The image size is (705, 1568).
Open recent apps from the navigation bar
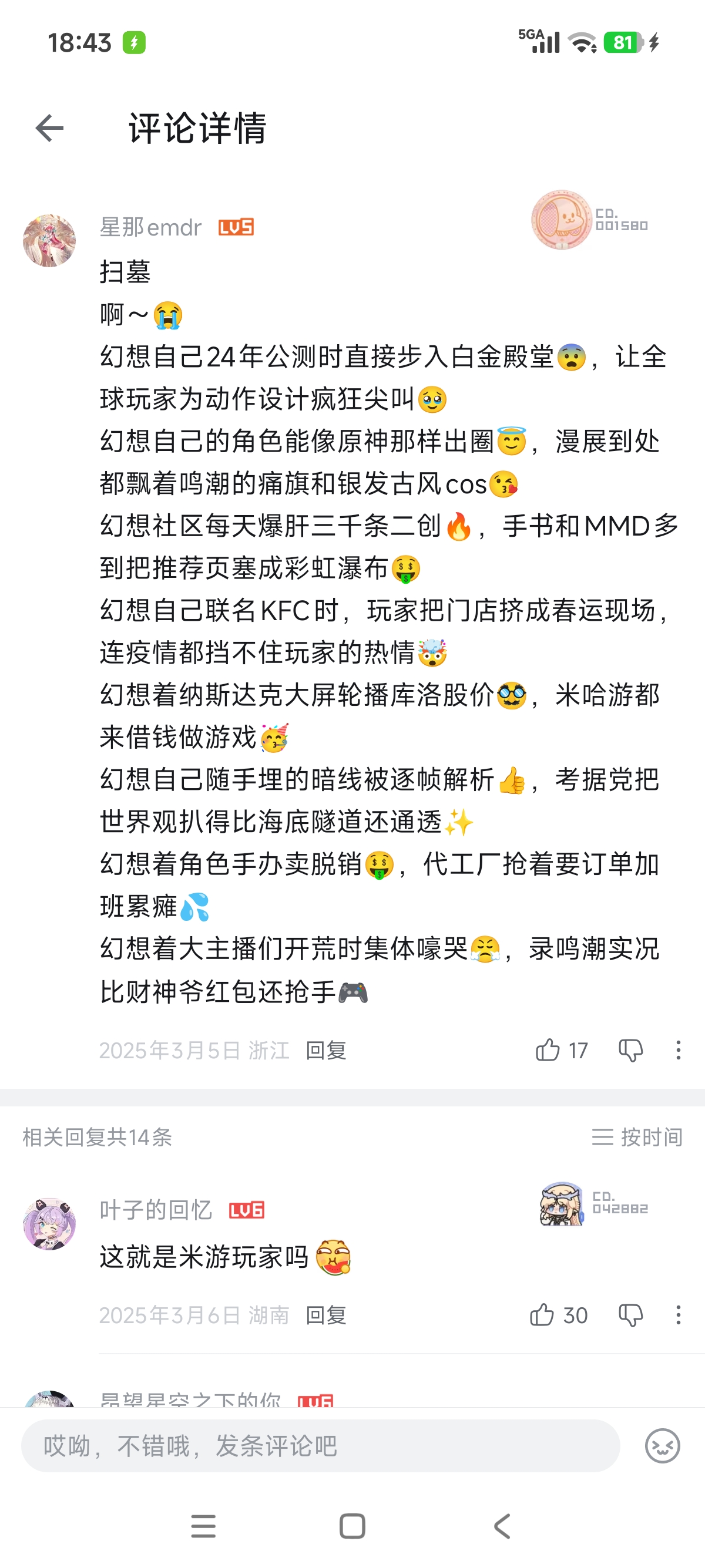tap(203, 1526)
